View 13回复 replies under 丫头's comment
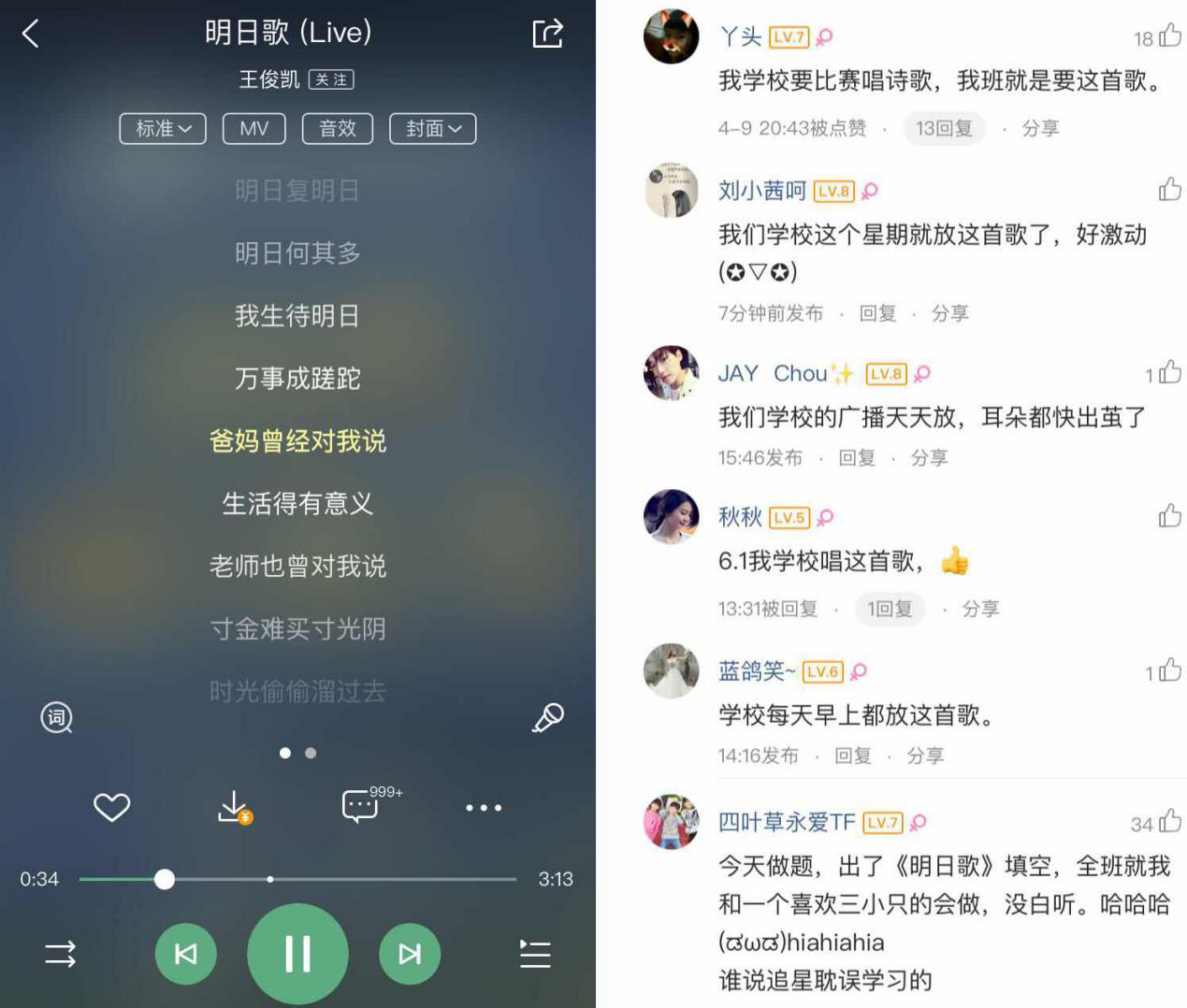 point(944,128)
